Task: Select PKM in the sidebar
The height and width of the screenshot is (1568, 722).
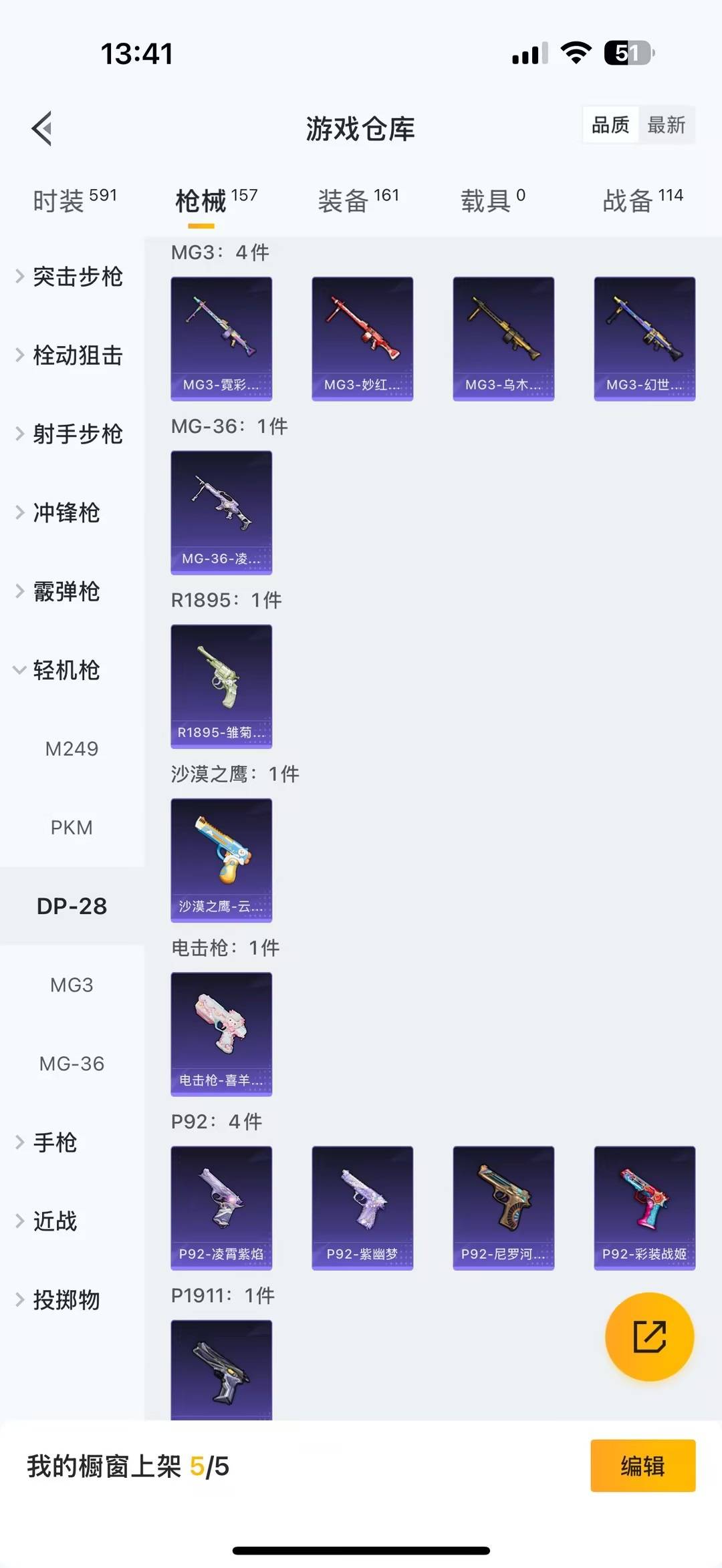Action: tap(72, 827)
